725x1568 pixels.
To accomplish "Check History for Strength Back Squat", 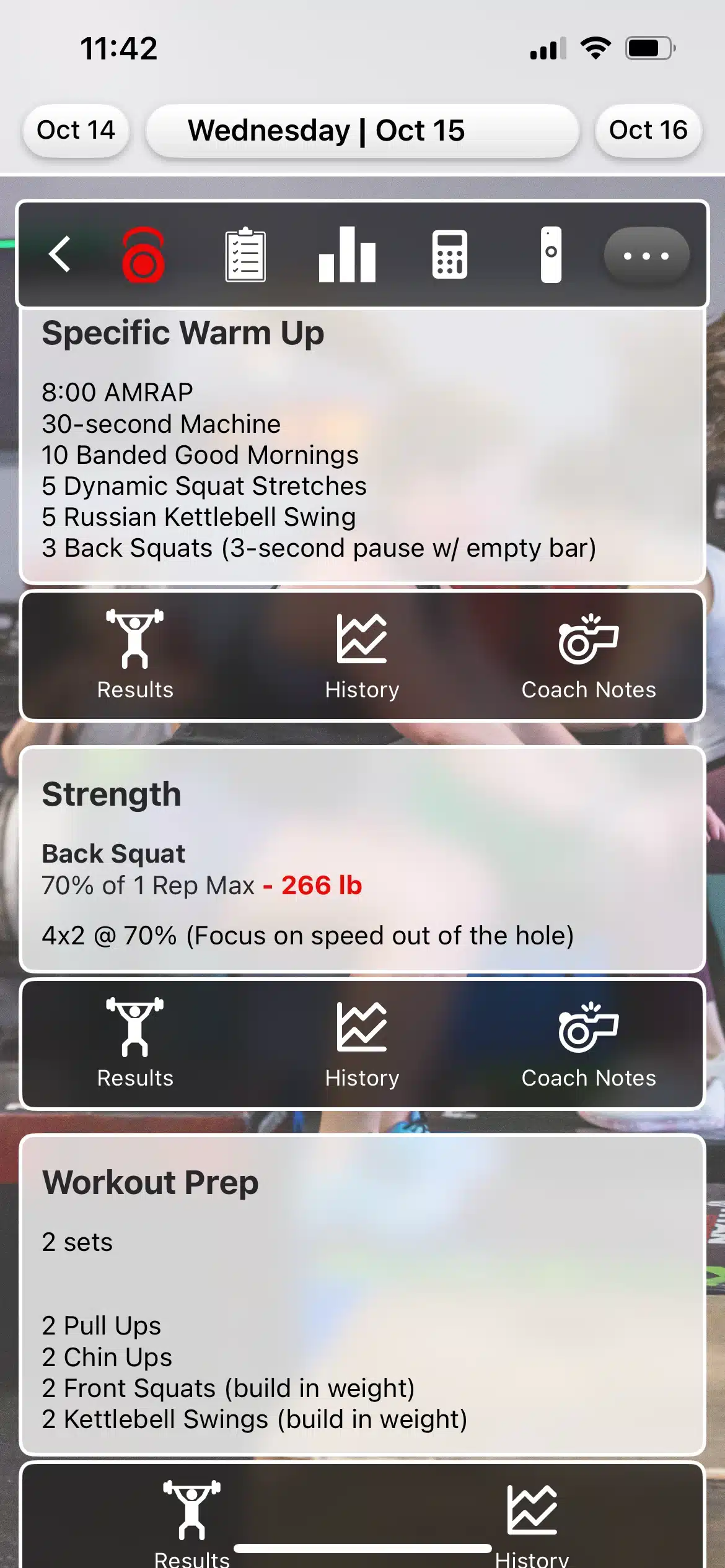I will pos(362,1043).
